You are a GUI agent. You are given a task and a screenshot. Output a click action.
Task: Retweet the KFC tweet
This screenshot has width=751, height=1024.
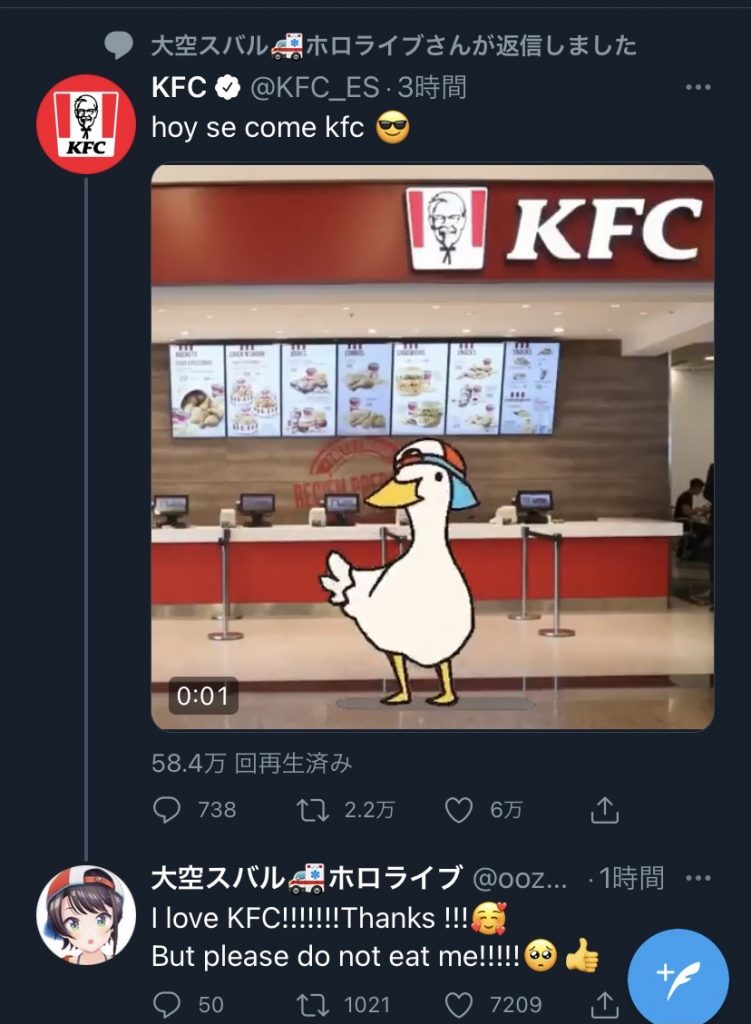[x=313, y=810]
